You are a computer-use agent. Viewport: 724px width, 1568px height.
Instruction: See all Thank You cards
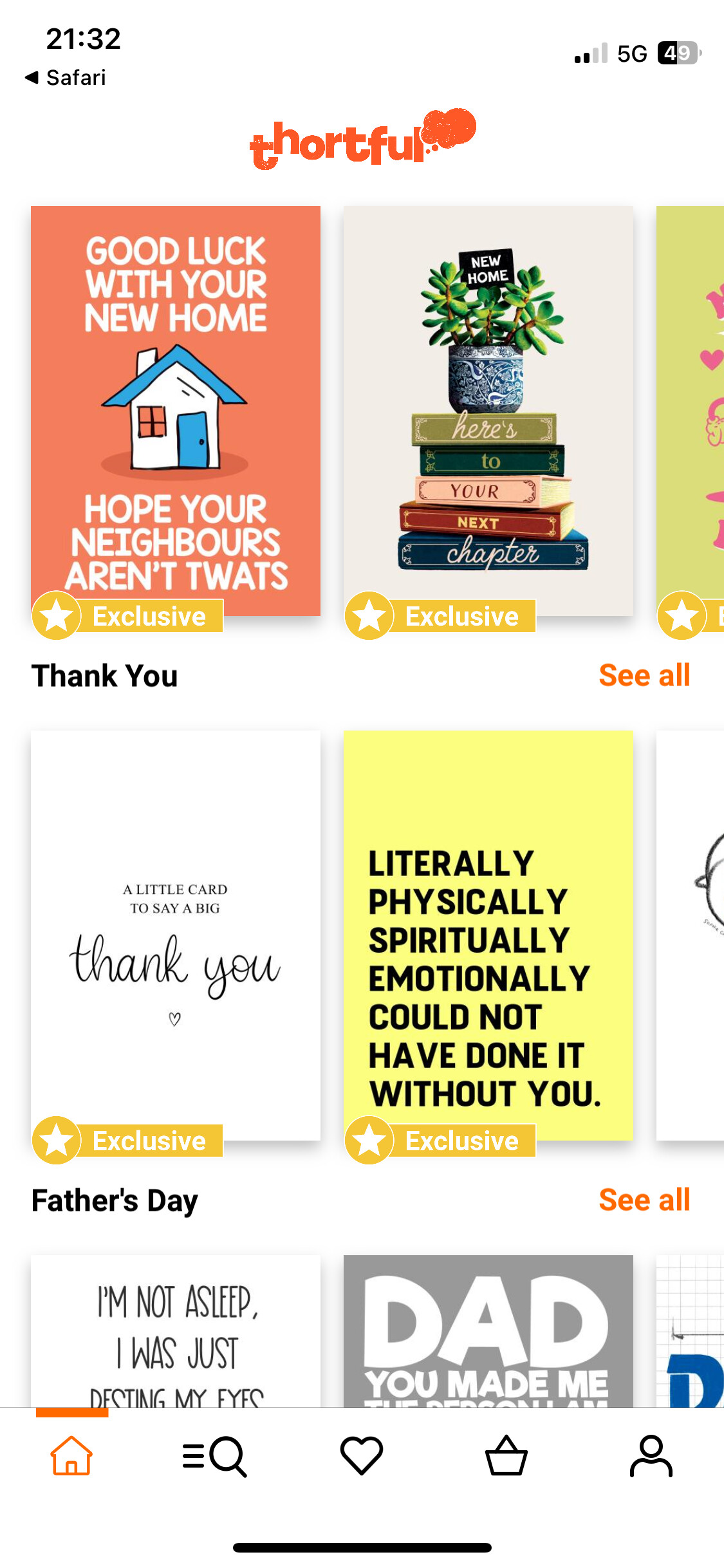click(x=644, y=675)
